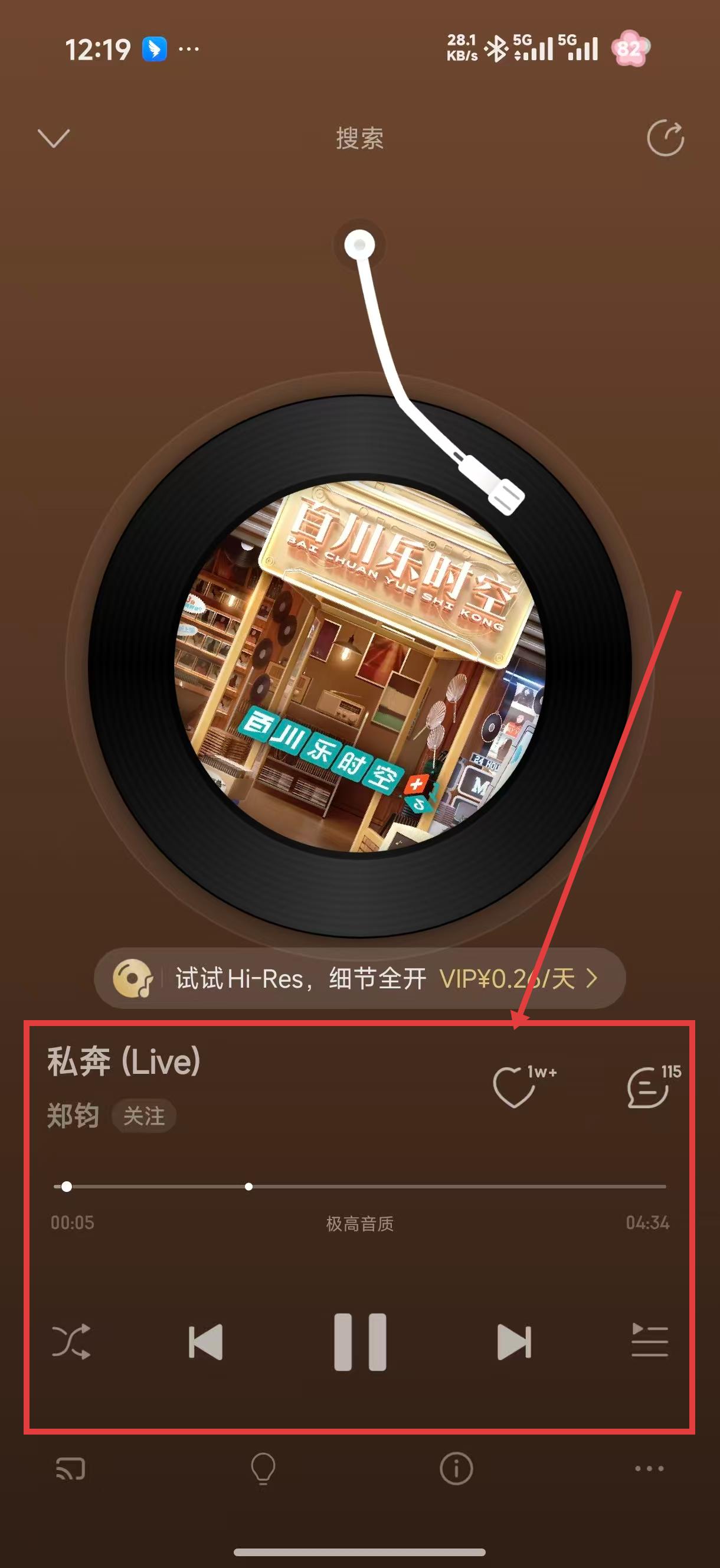Screen dimensions: 720x1568
Task: Skip to the previous track
Action: [x=206, y=1341]
